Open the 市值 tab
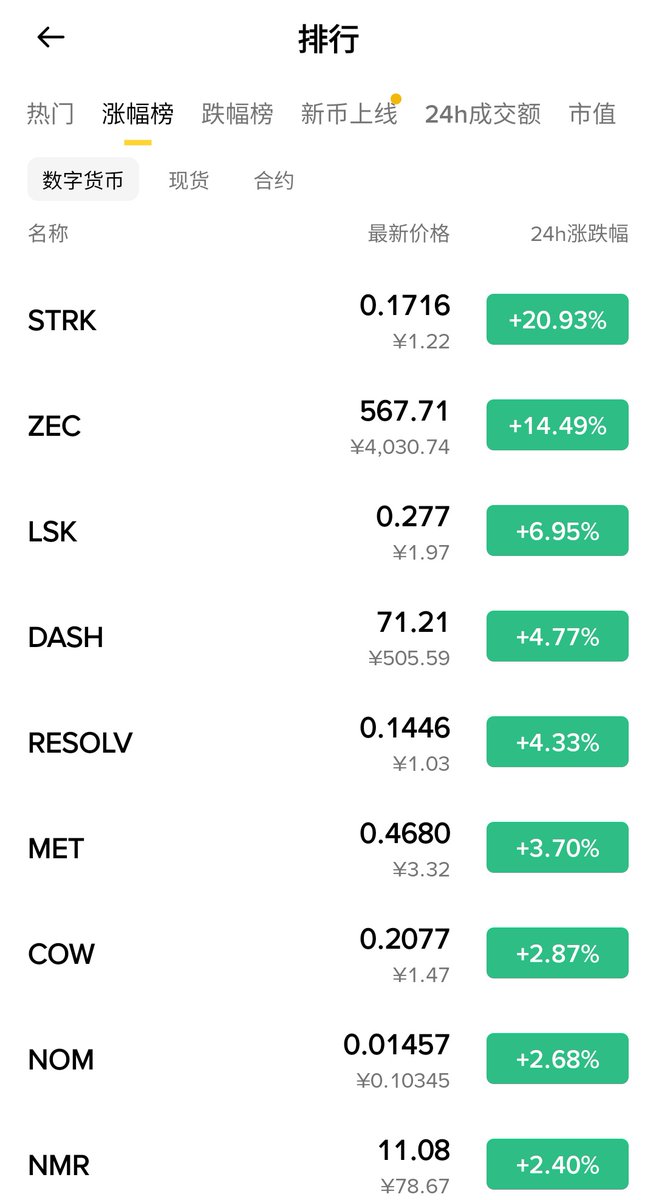 pyautogui.click(x=592, y=114)
